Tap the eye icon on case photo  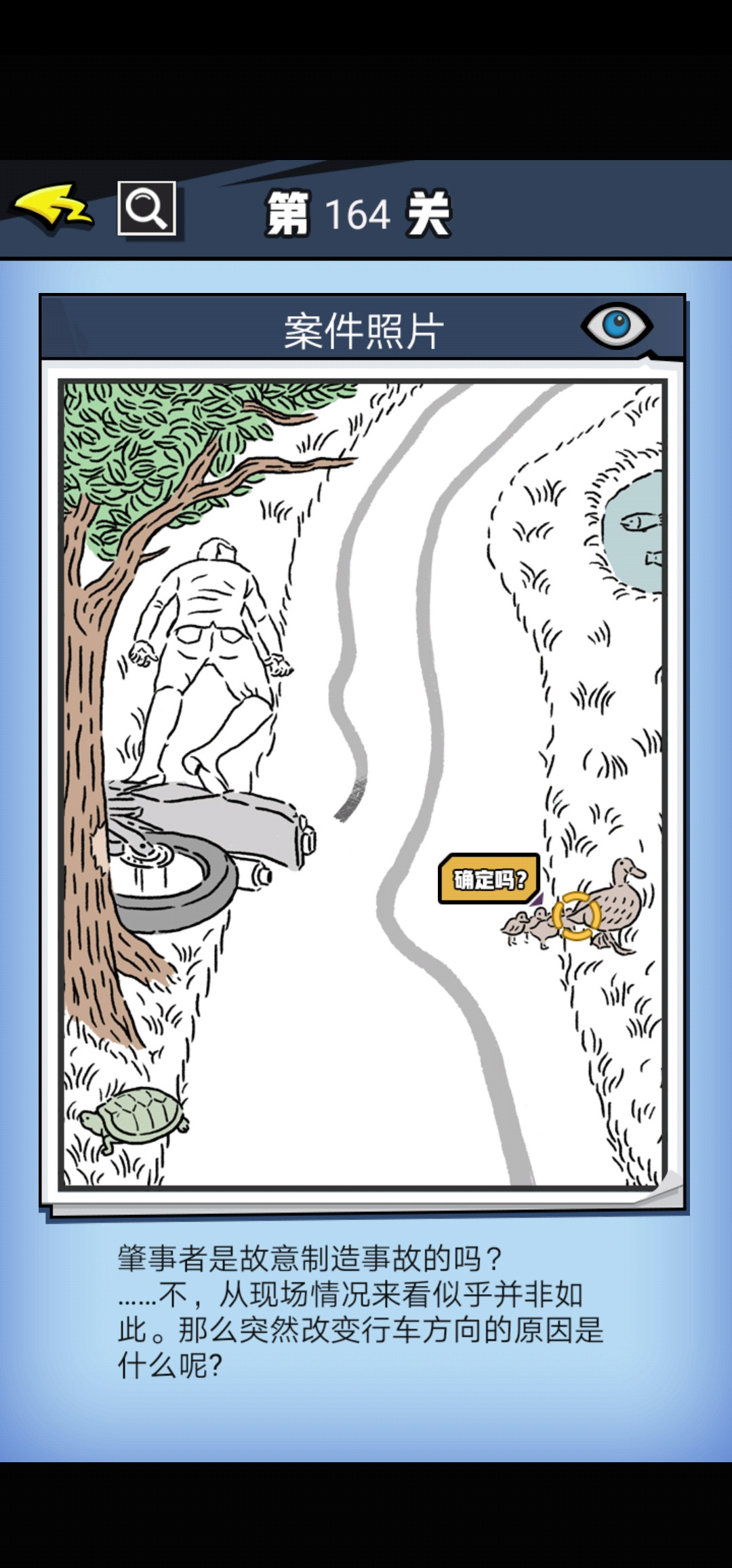tap(616, 326)
